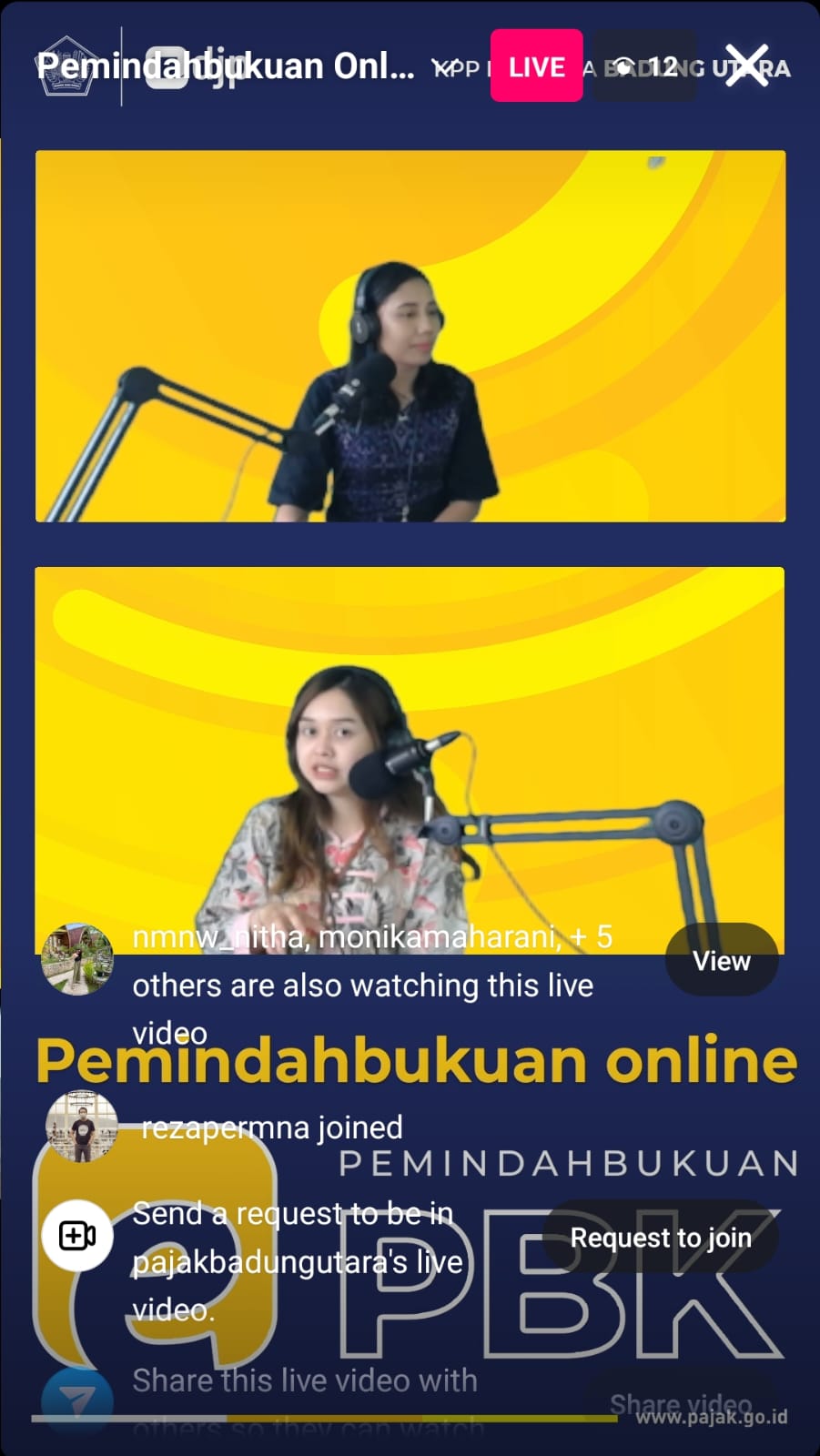This screenshot has height=1456, width=820.
Task: Close the live video
Action: pyautogui.click(x=746, y=66)
